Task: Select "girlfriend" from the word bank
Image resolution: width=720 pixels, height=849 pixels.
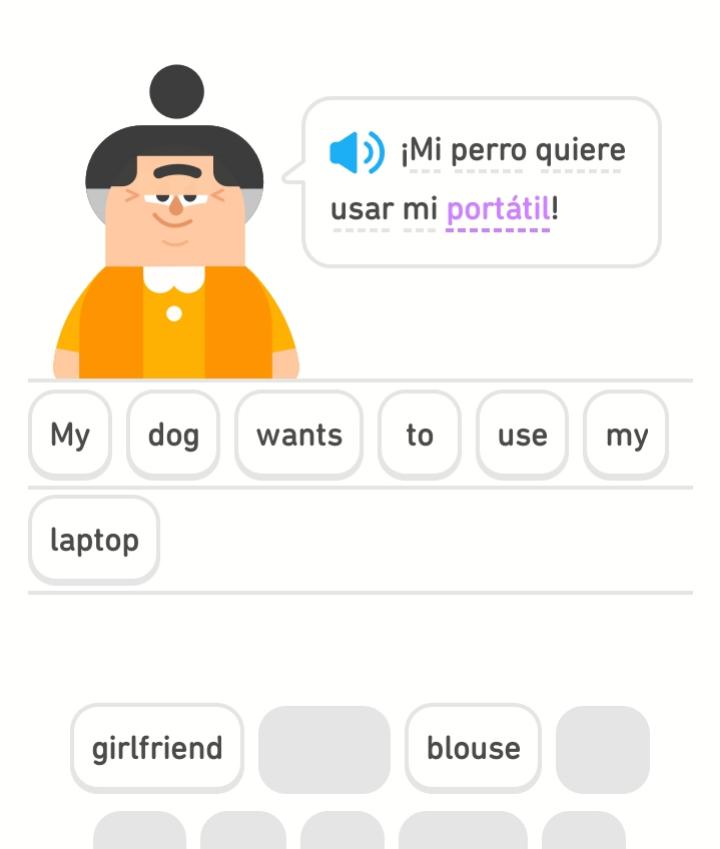Action: click(x=157, y=746)
